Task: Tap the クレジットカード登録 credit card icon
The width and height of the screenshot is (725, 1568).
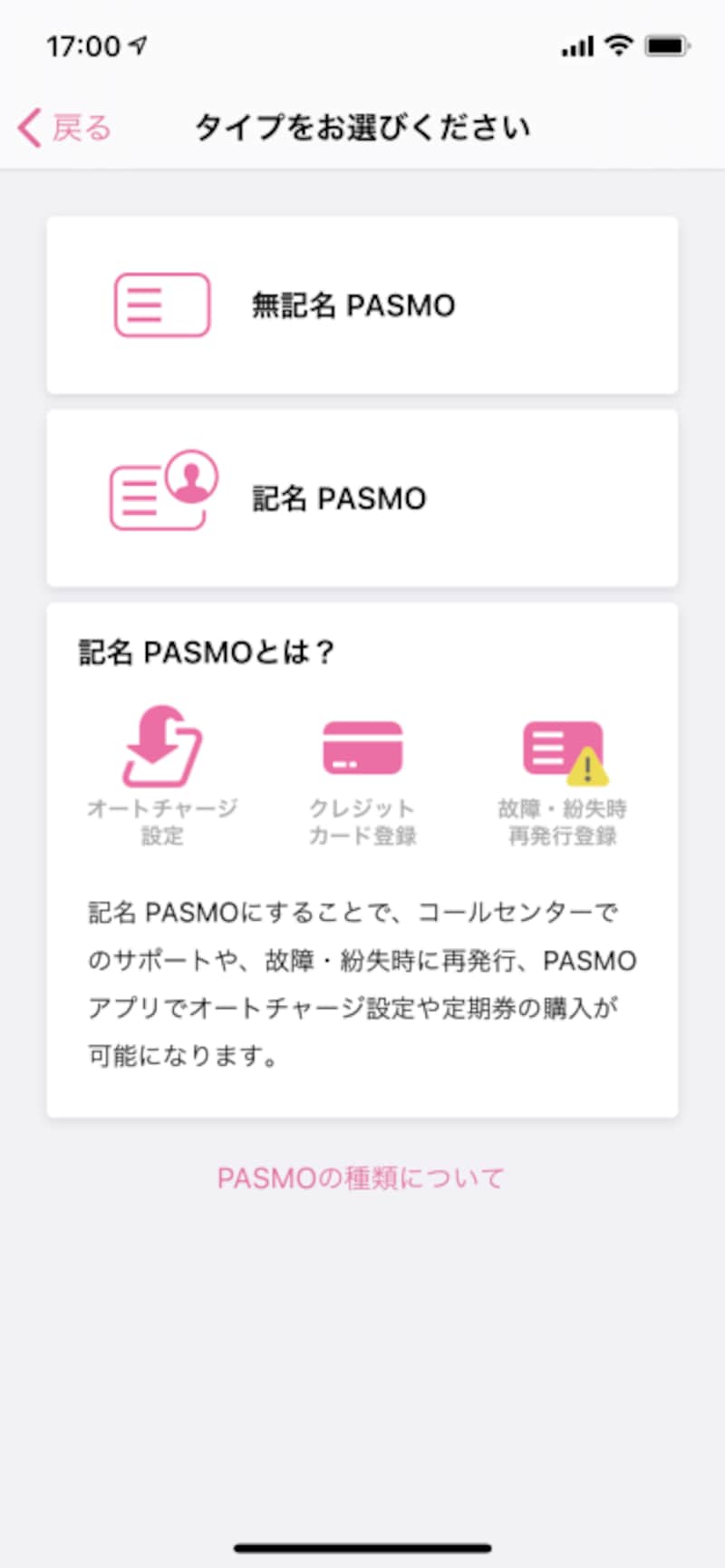Action: (x=362, y=748)
